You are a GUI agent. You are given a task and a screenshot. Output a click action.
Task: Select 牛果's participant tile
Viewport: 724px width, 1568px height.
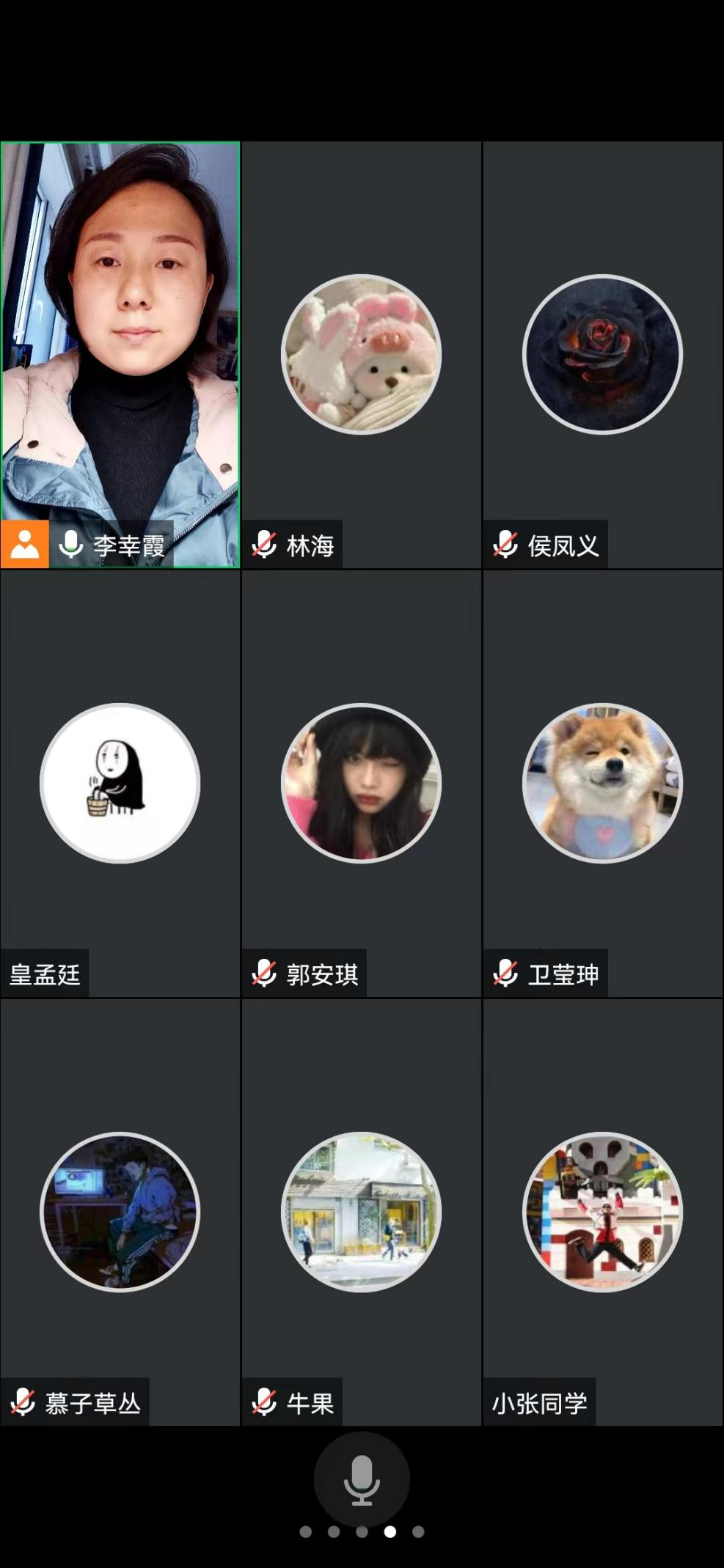tap(362, 1212)
